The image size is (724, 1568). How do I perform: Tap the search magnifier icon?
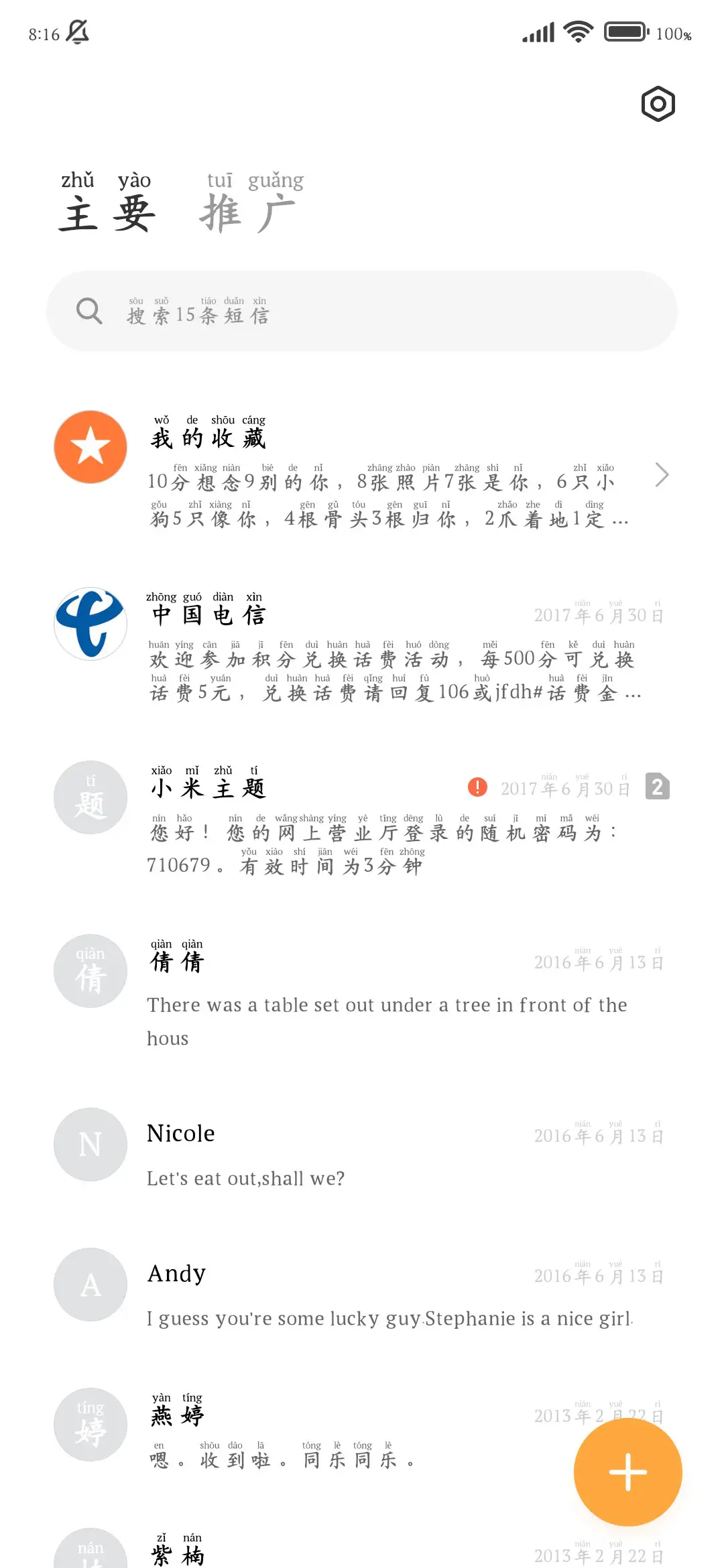tap(88, 310)
